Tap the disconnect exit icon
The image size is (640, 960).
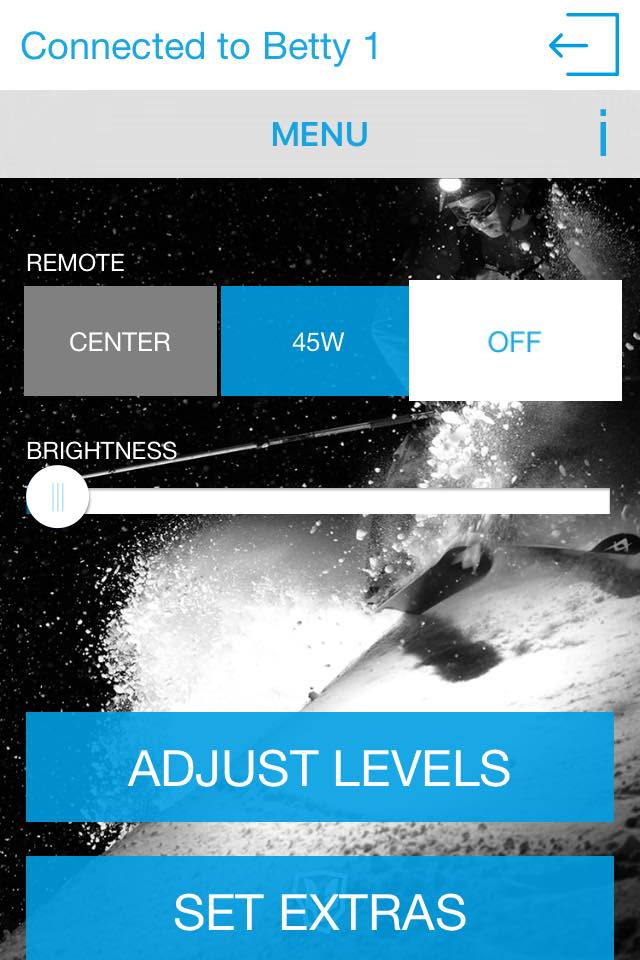585,45
